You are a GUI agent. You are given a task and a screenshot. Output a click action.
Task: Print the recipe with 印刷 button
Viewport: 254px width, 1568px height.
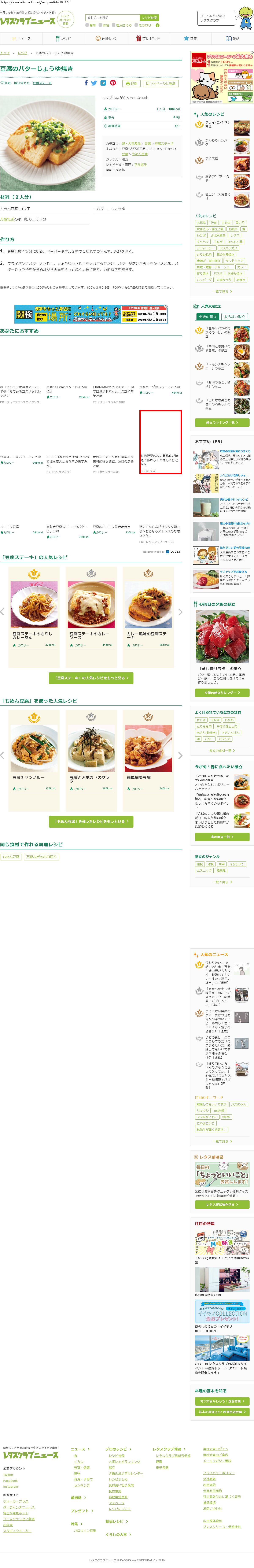[130, 83]
